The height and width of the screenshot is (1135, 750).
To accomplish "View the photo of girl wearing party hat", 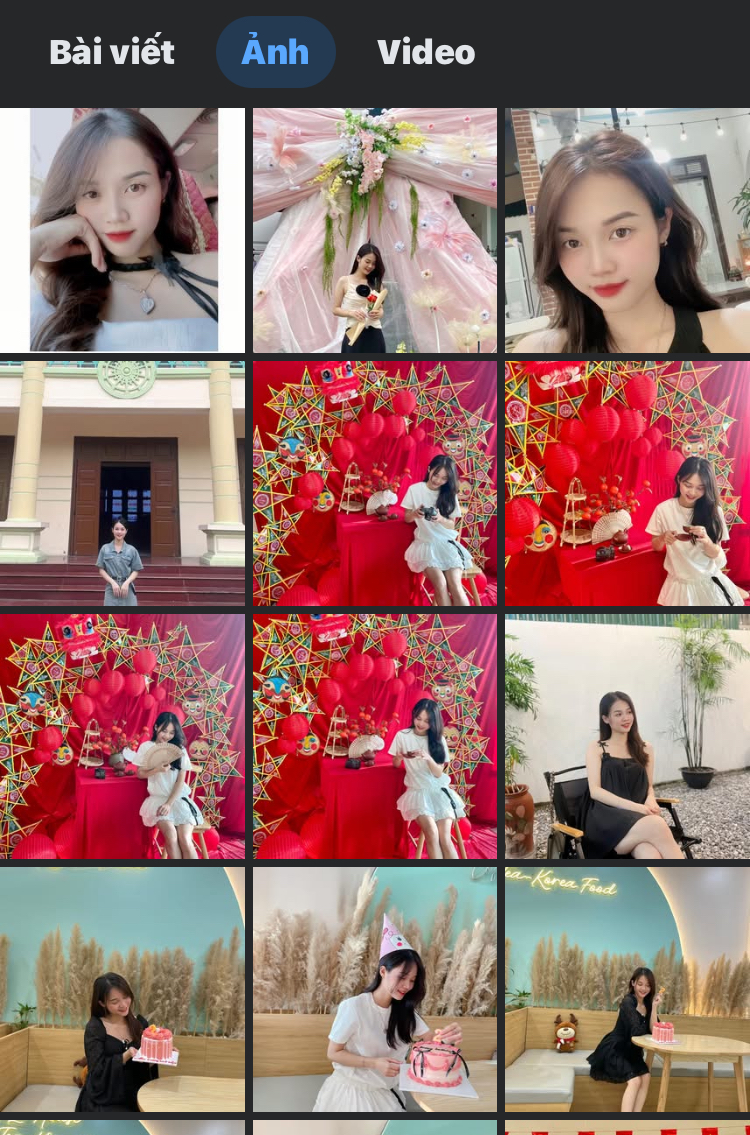I will coord(375,989).
